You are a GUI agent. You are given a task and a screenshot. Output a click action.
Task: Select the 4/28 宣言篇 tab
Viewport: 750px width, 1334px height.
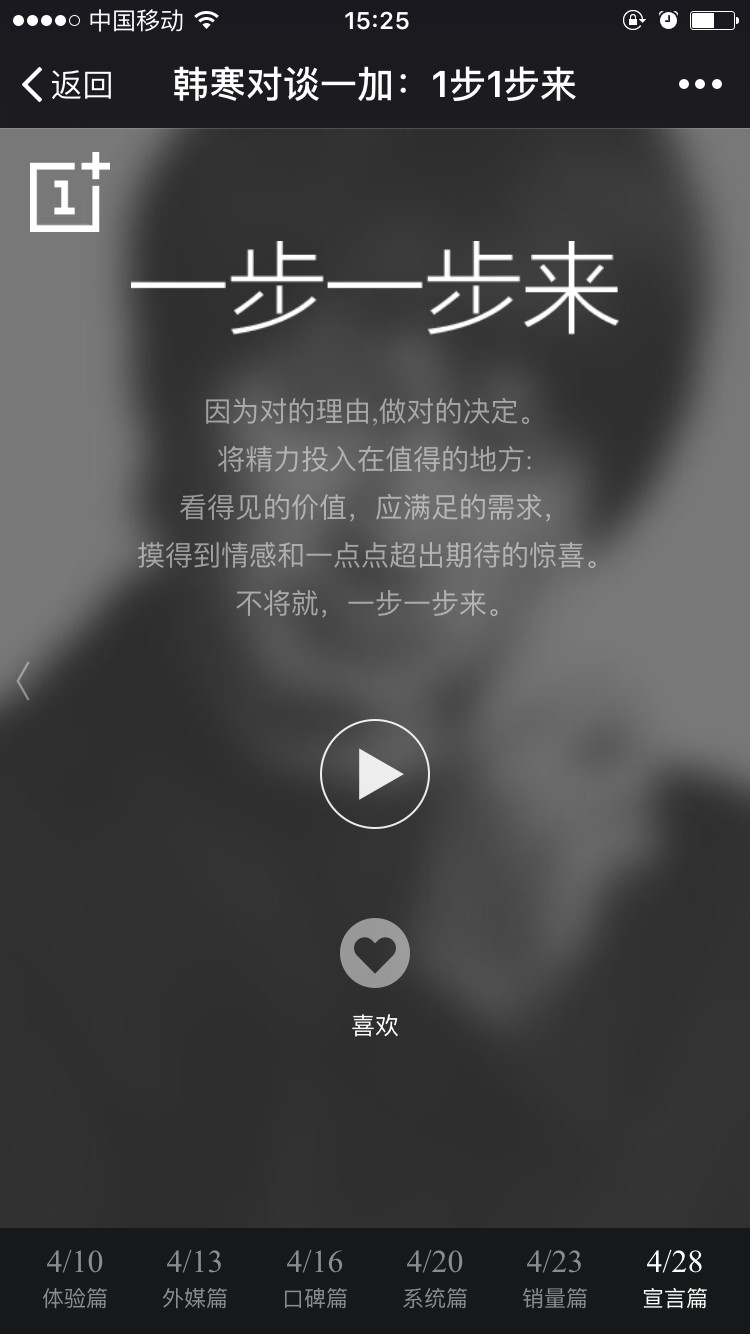point(675,1278)
